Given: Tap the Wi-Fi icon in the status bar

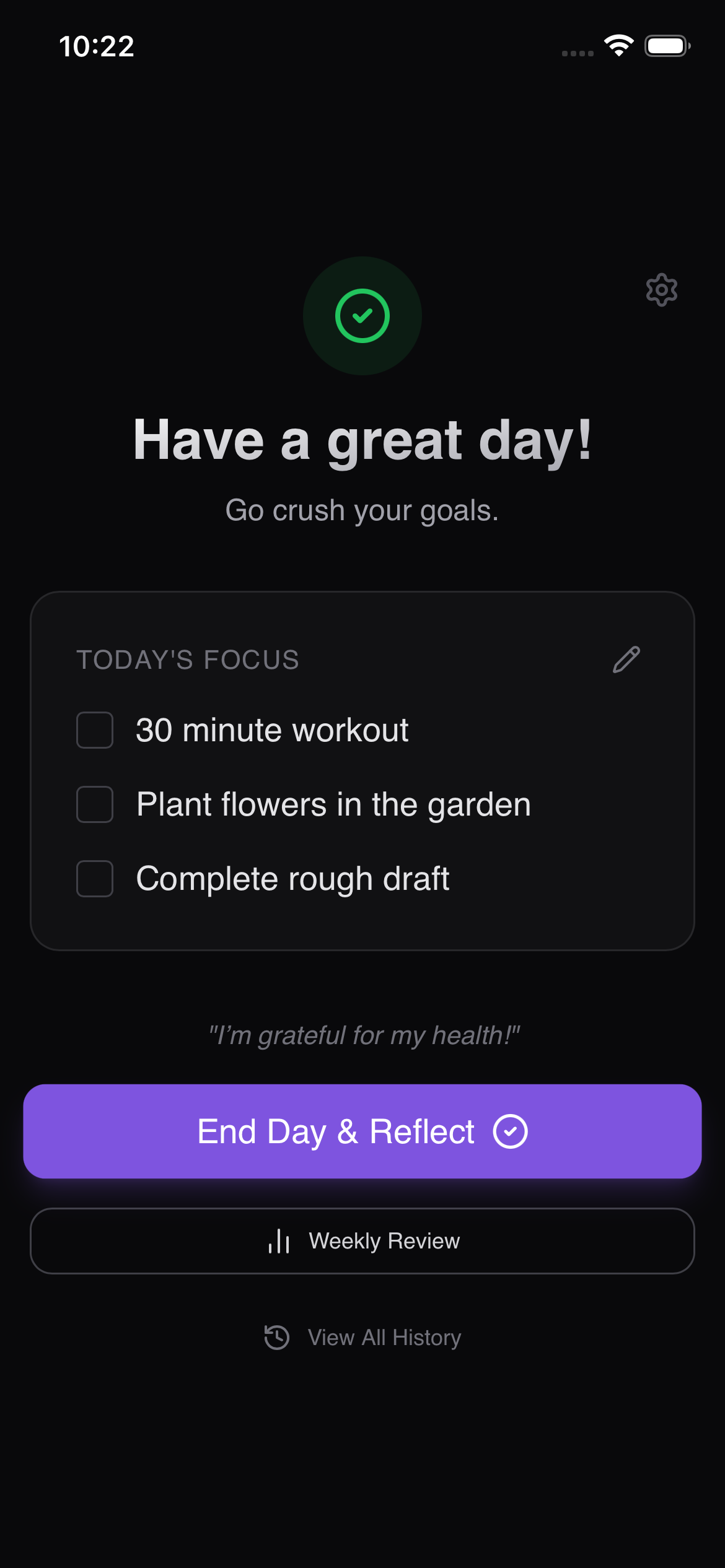Looking at the screenshot, I should tap(618, 46).
